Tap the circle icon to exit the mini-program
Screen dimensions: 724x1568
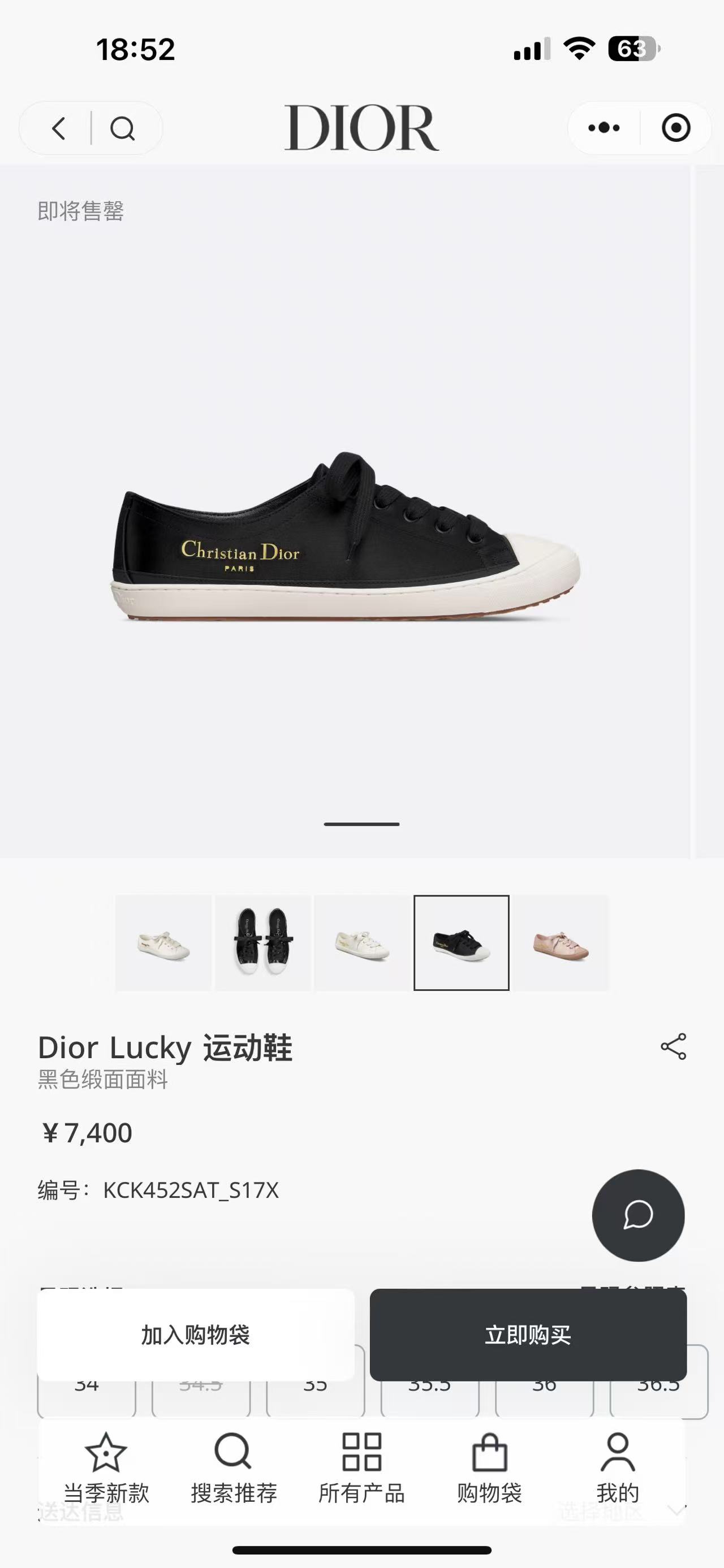pyautogui.click(x=670, y=128)
